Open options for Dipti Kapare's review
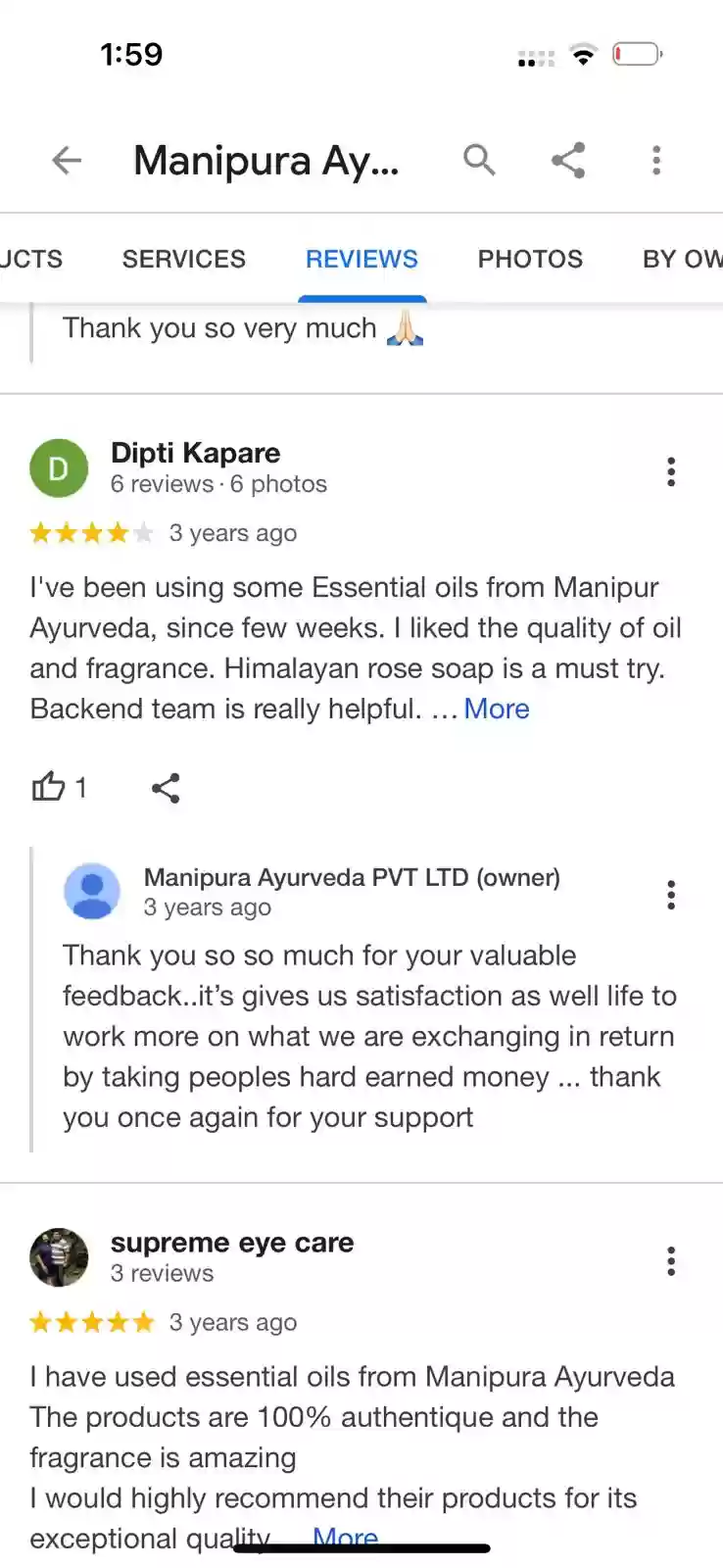The image size is (723, 1568). 671,471
